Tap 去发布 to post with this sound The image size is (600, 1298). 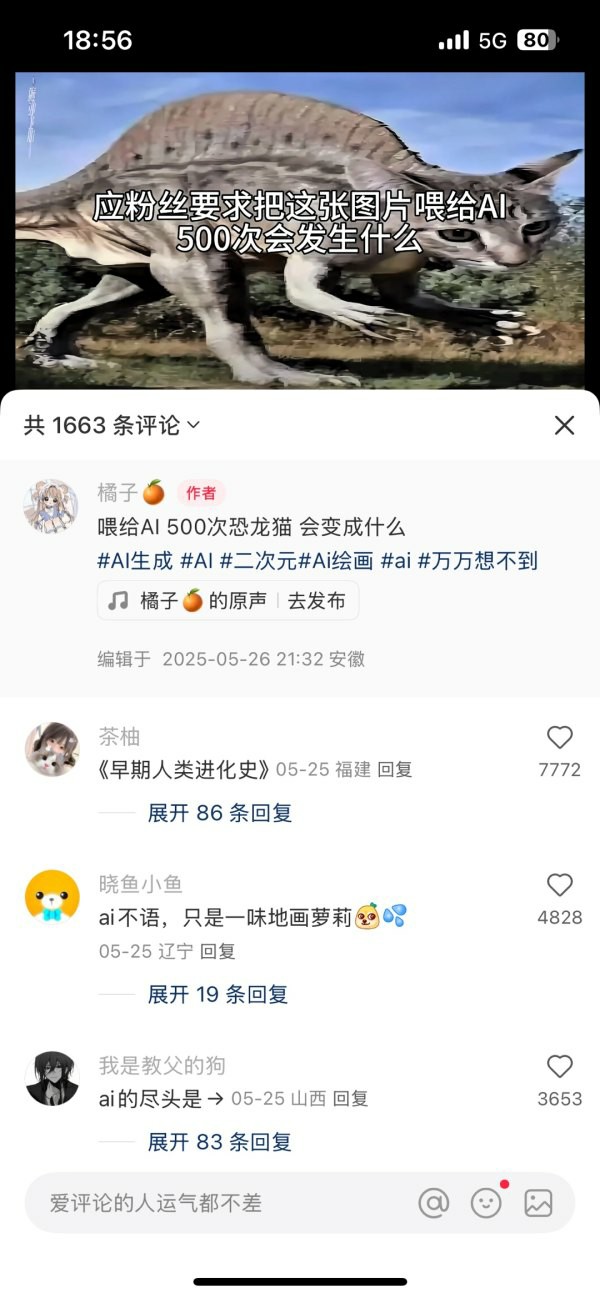point(316,601)
